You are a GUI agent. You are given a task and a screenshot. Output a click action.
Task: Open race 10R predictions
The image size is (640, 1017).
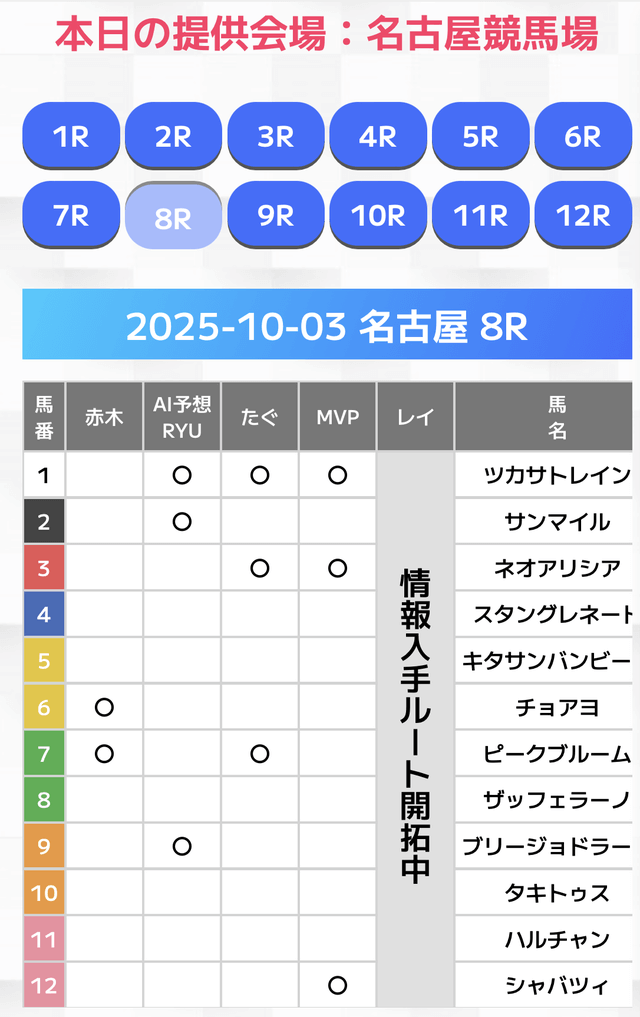377,214
